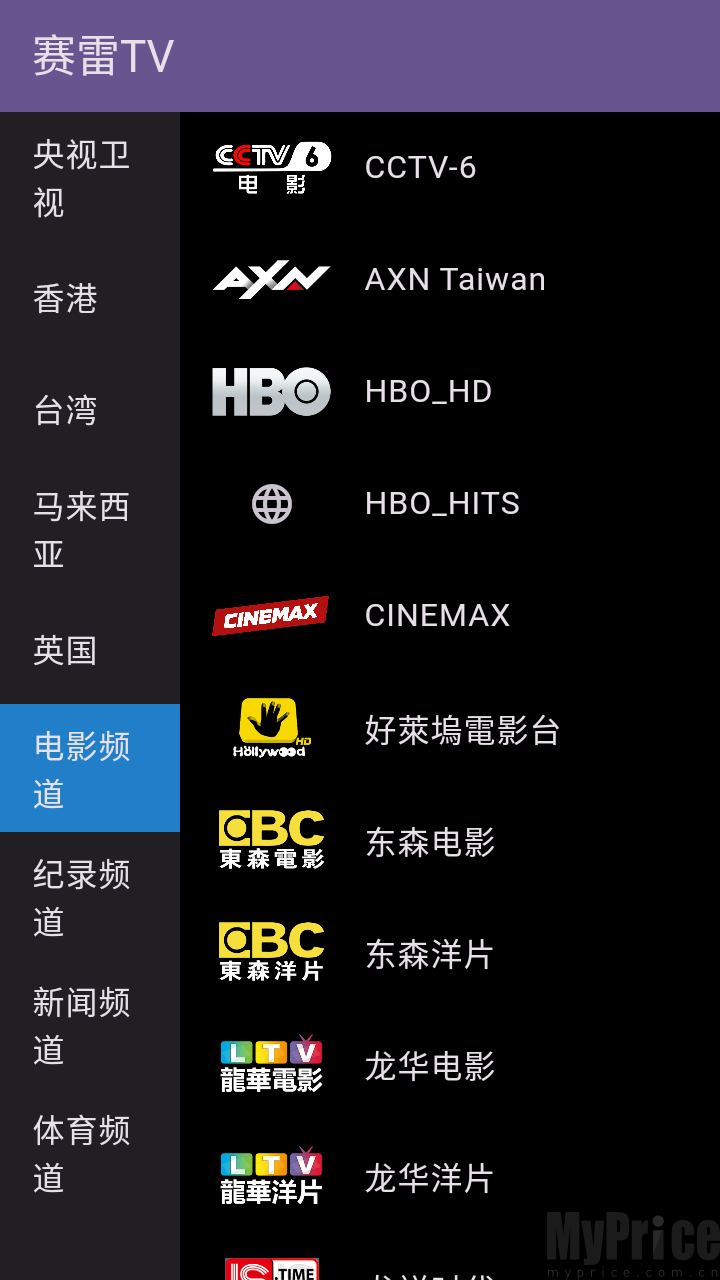Viewport: 720px width, 1280px height.
Task: Select the red CINEMAX logo
Action: coord(271,614)
